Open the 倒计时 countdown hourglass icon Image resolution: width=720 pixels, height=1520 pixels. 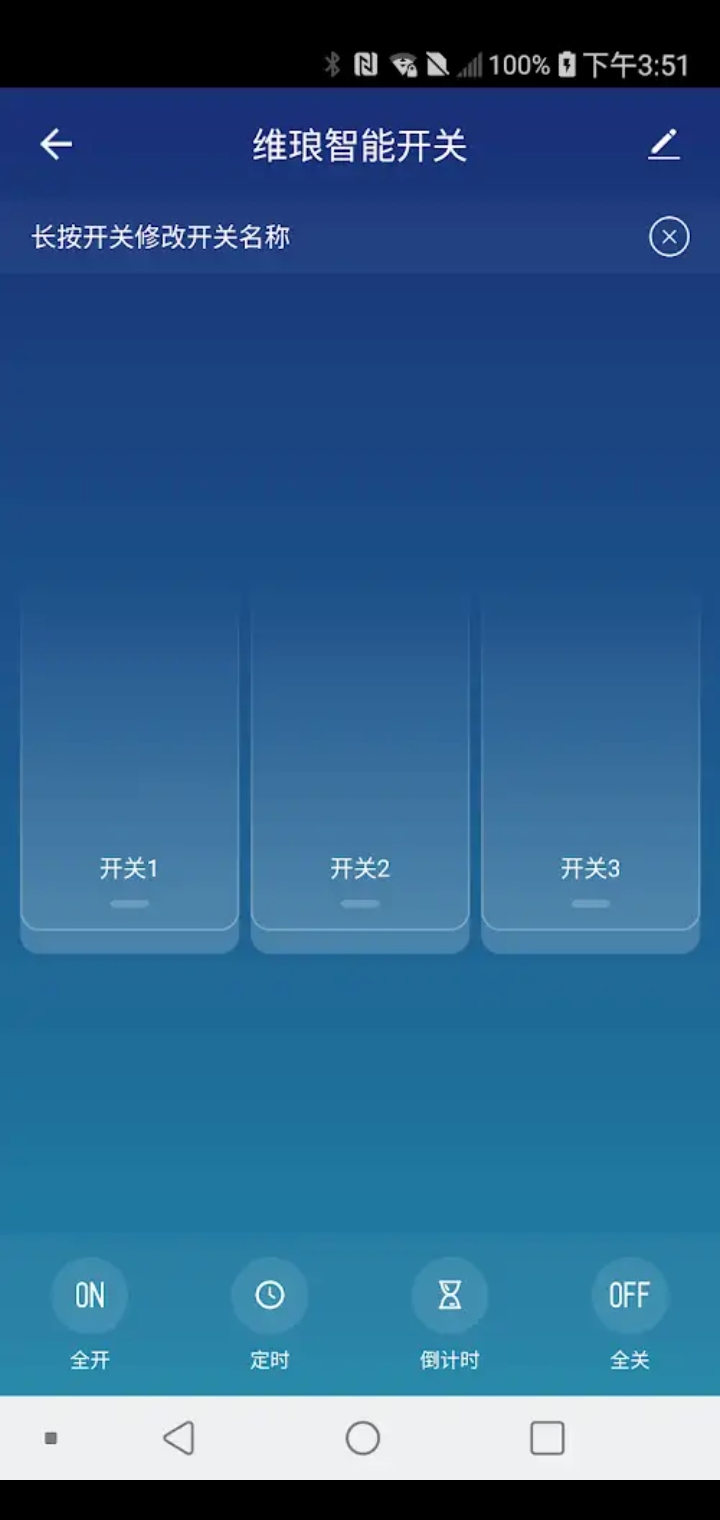click(450, 1295)
